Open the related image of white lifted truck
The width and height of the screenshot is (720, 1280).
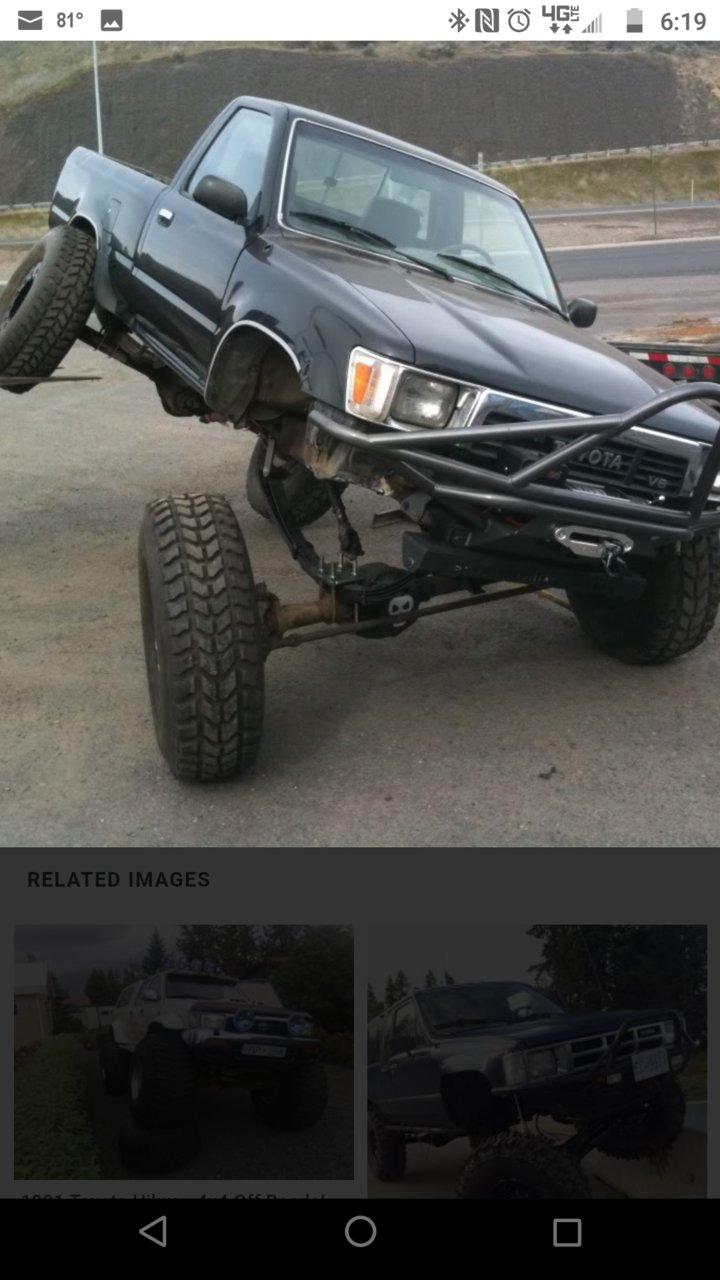coord(184,1052)
